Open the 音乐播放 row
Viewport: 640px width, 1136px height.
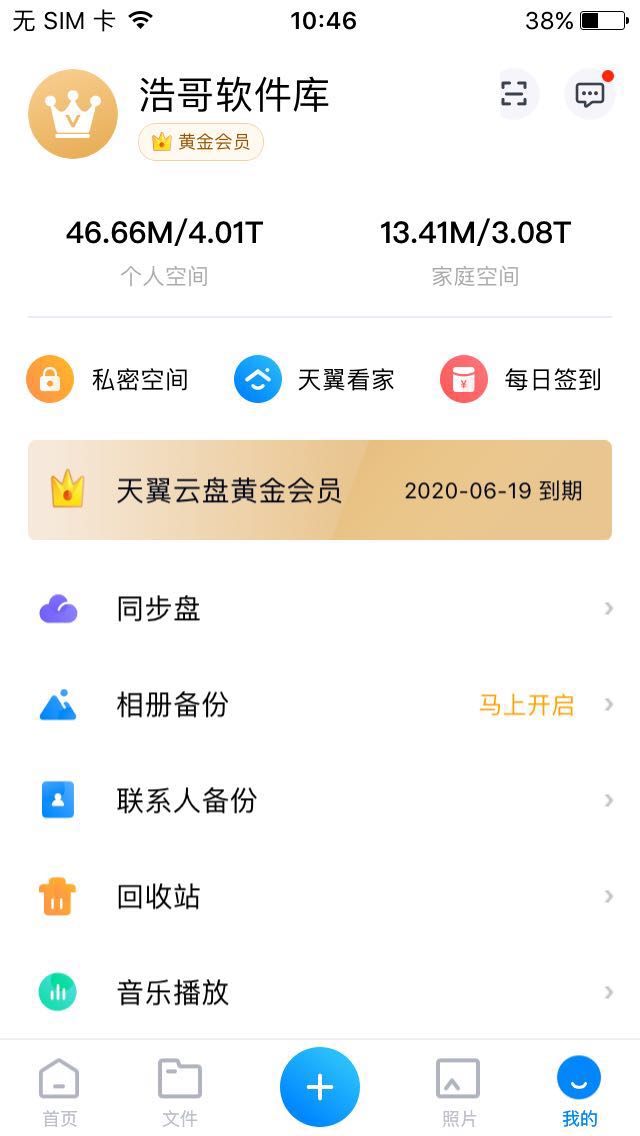pyautogui.click(x=320, y=993)
